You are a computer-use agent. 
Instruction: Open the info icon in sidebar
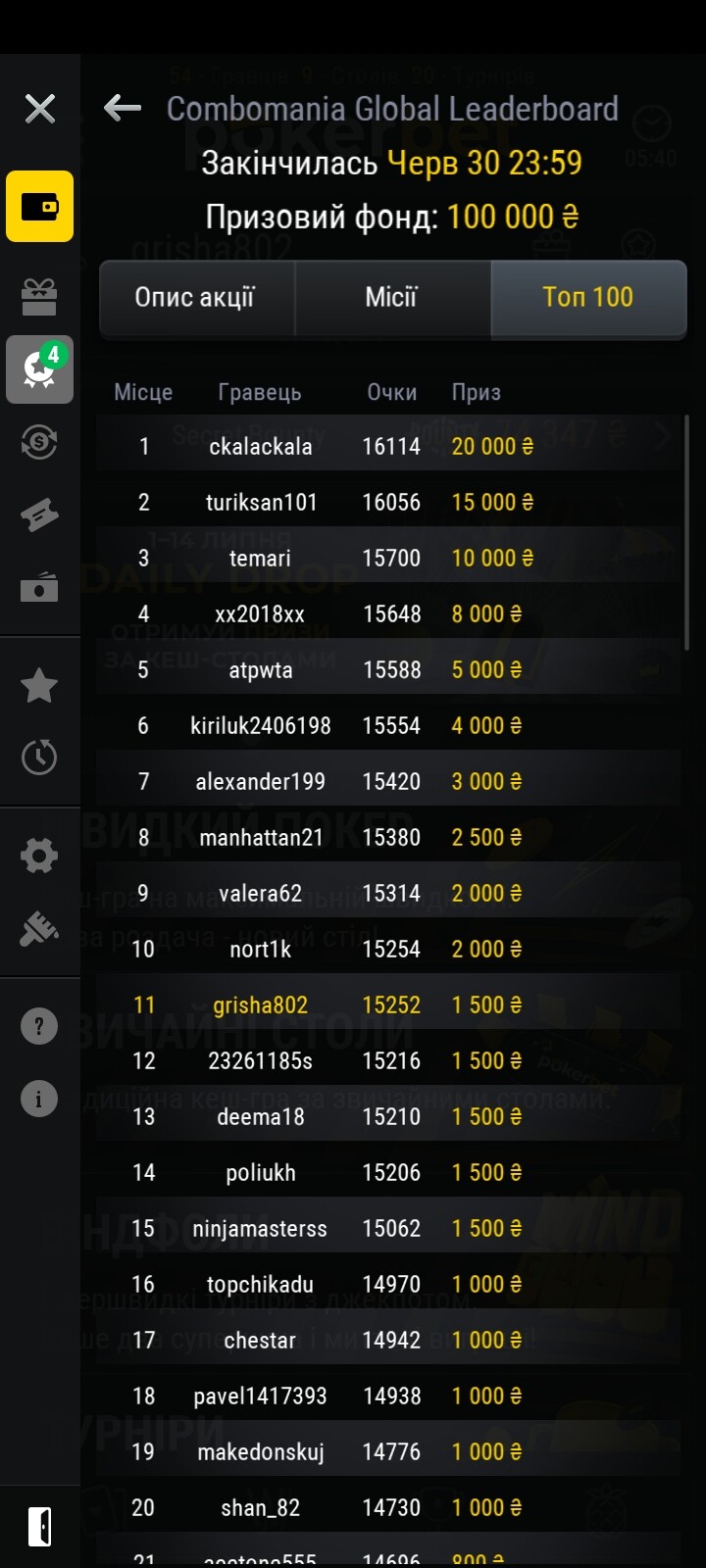pos(39,1099)
